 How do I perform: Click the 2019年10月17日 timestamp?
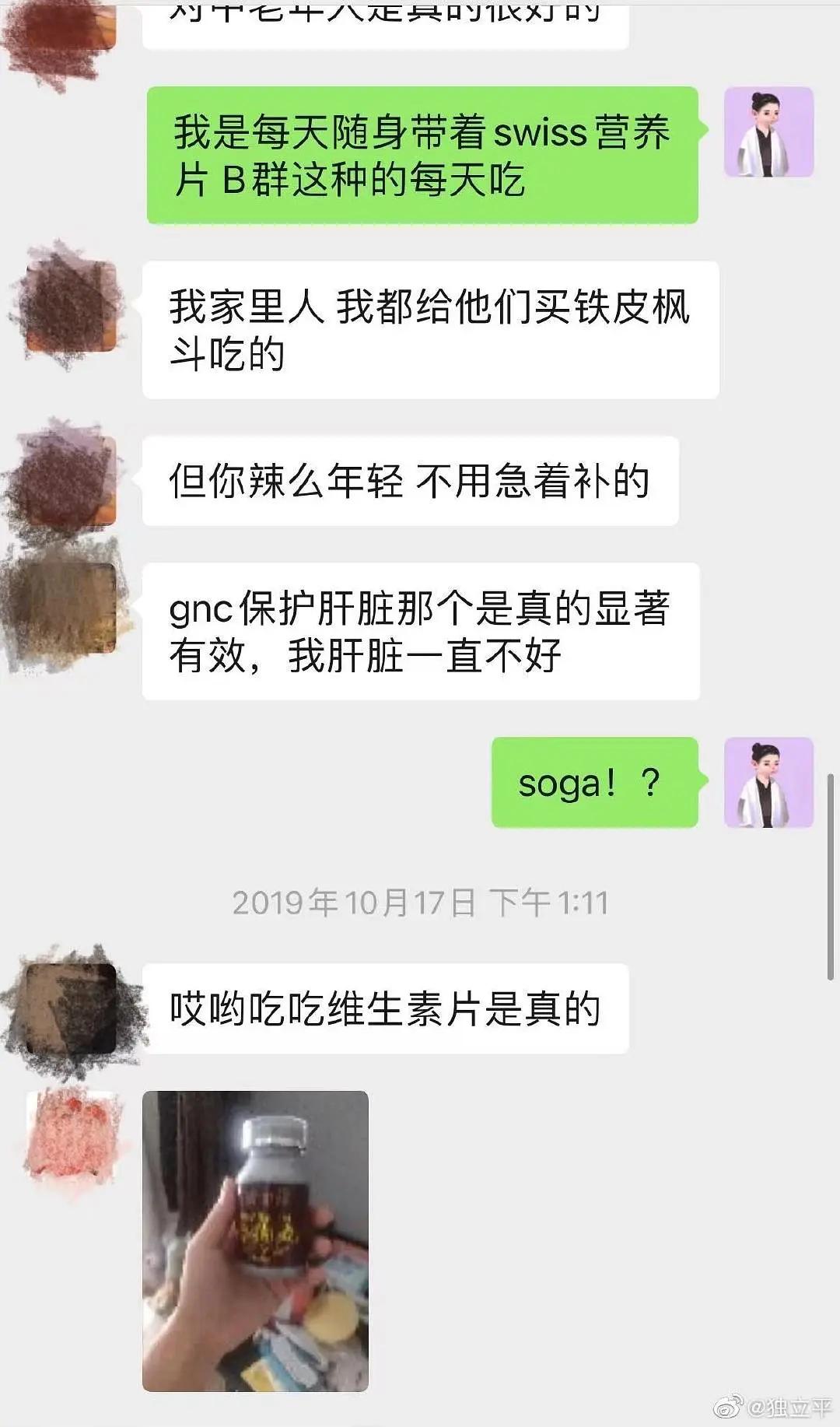click(x=420, y=903)
